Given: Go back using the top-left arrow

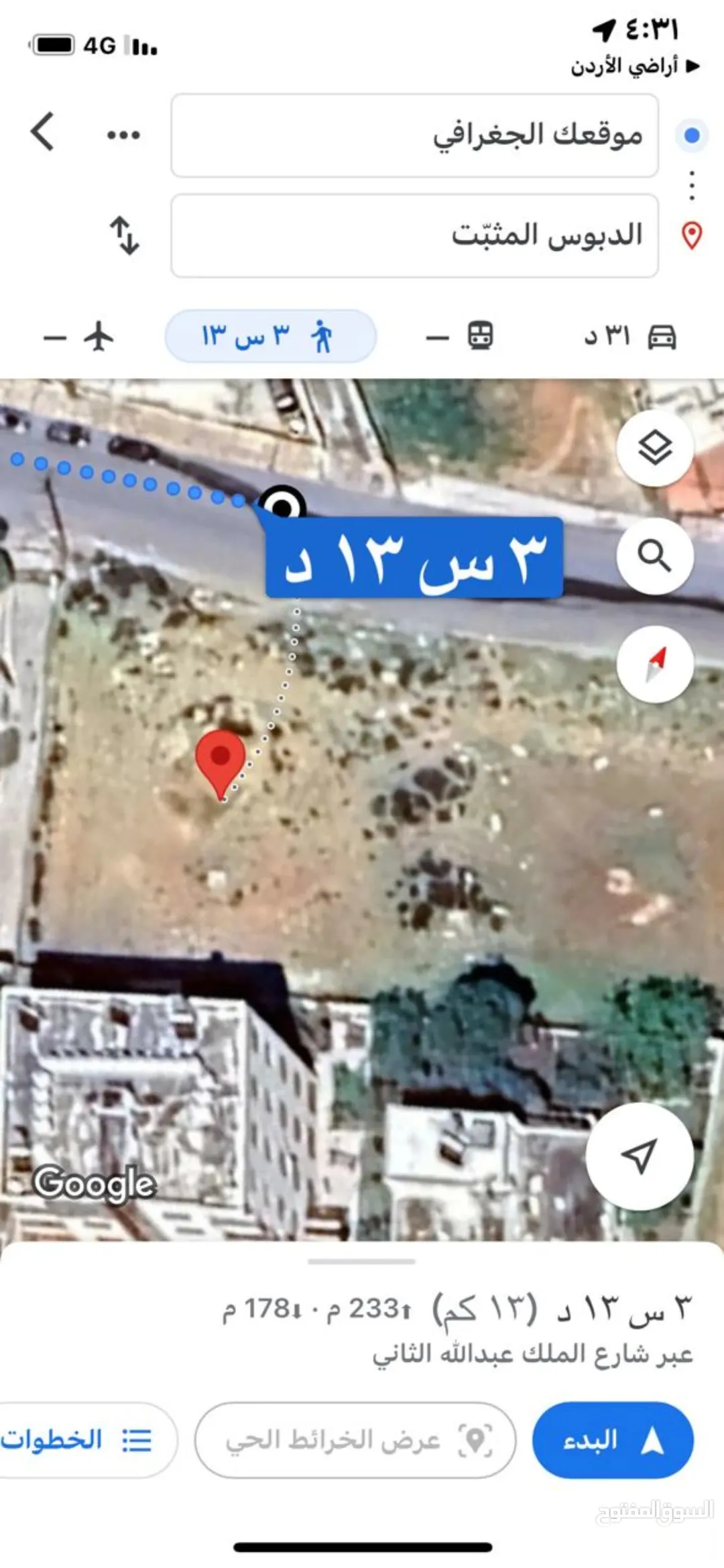Looking at the screenshot, I should [42, 132].
